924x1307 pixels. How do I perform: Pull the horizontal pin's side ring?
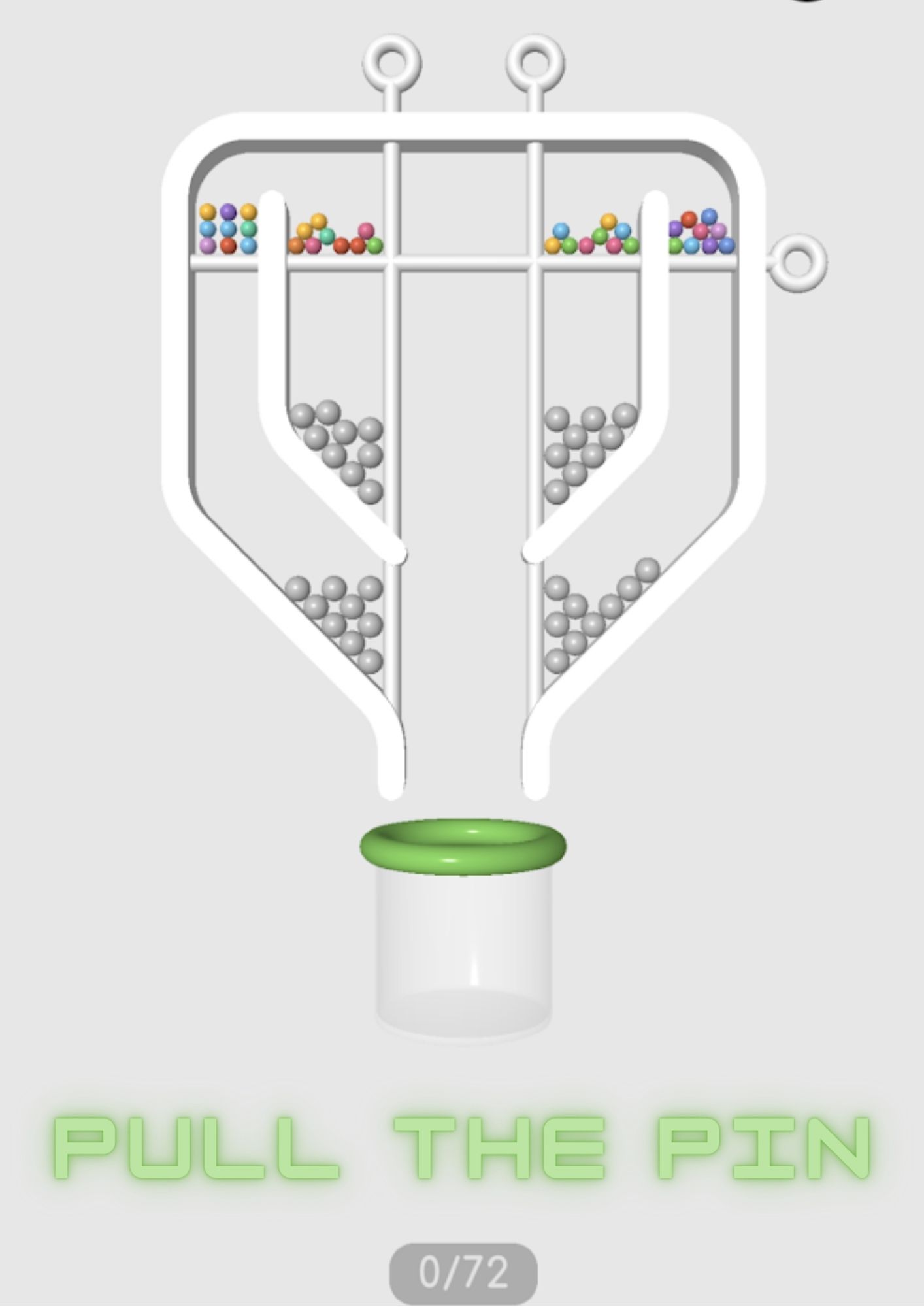[797, 263]
